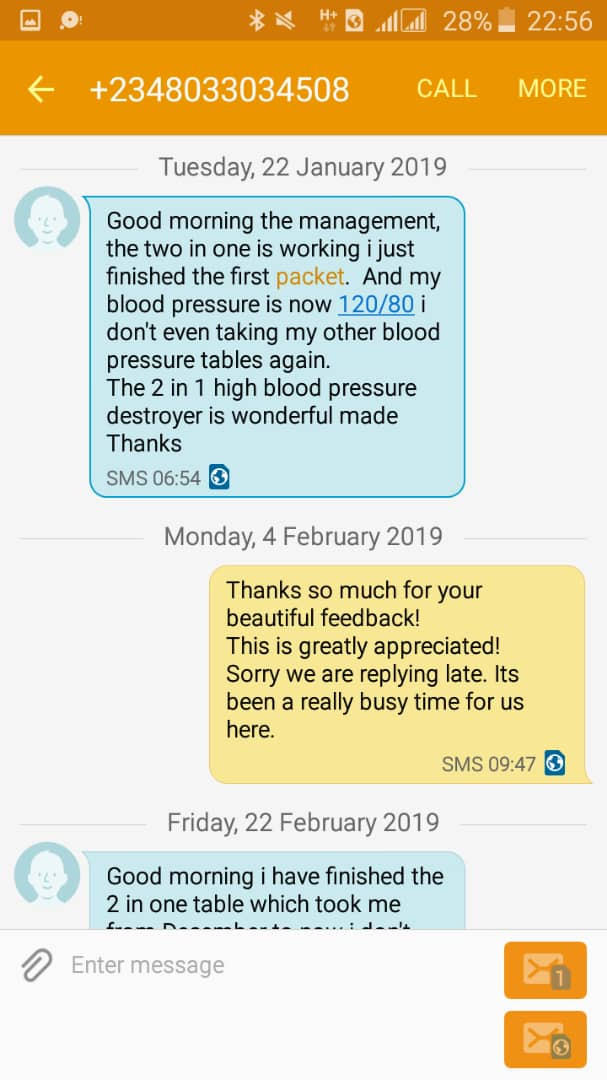Open contact avatar beside 22 January message
Image resolution: width=607 pixels, height=1080 pixels.
point(47,218)
